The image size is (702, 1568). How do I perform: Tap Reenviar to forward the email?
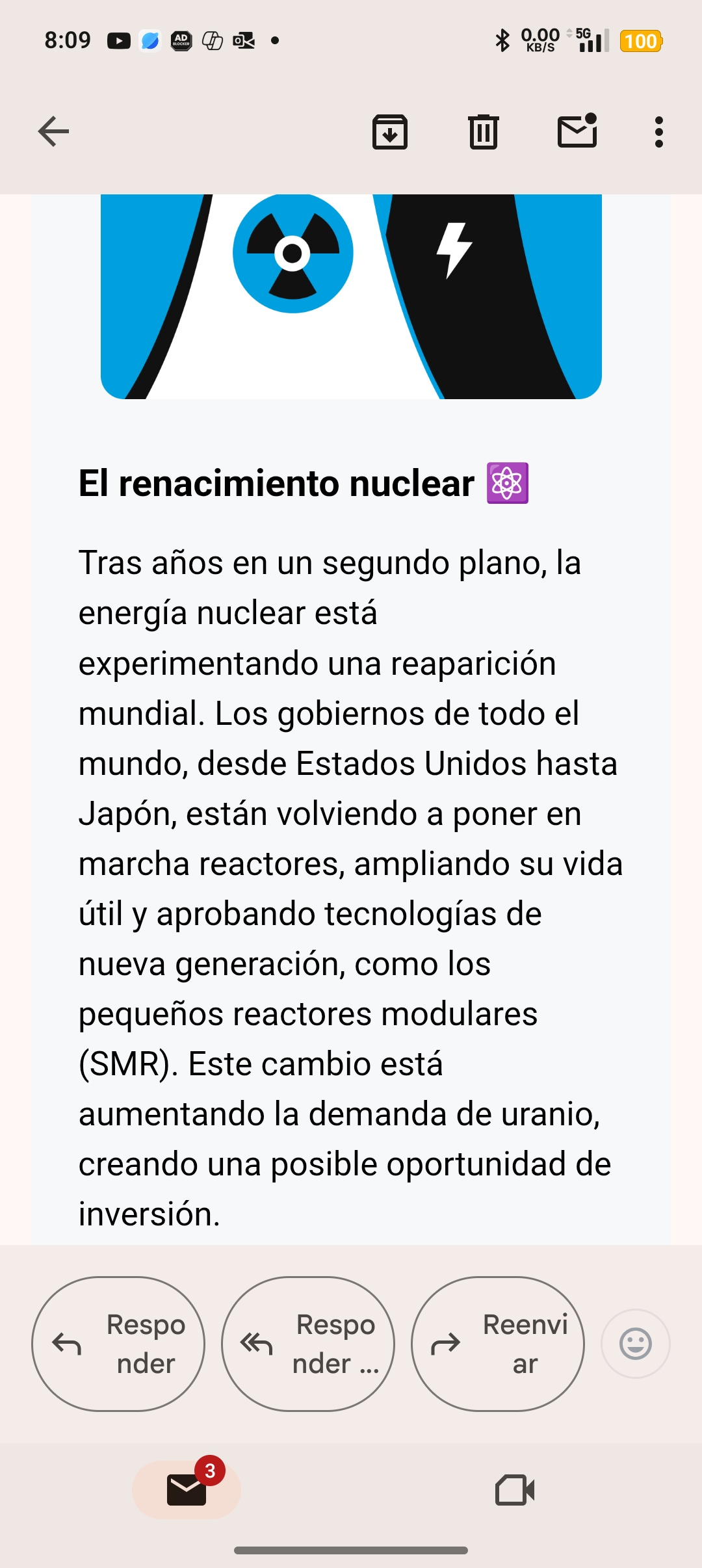click(x=498, y=1344)
